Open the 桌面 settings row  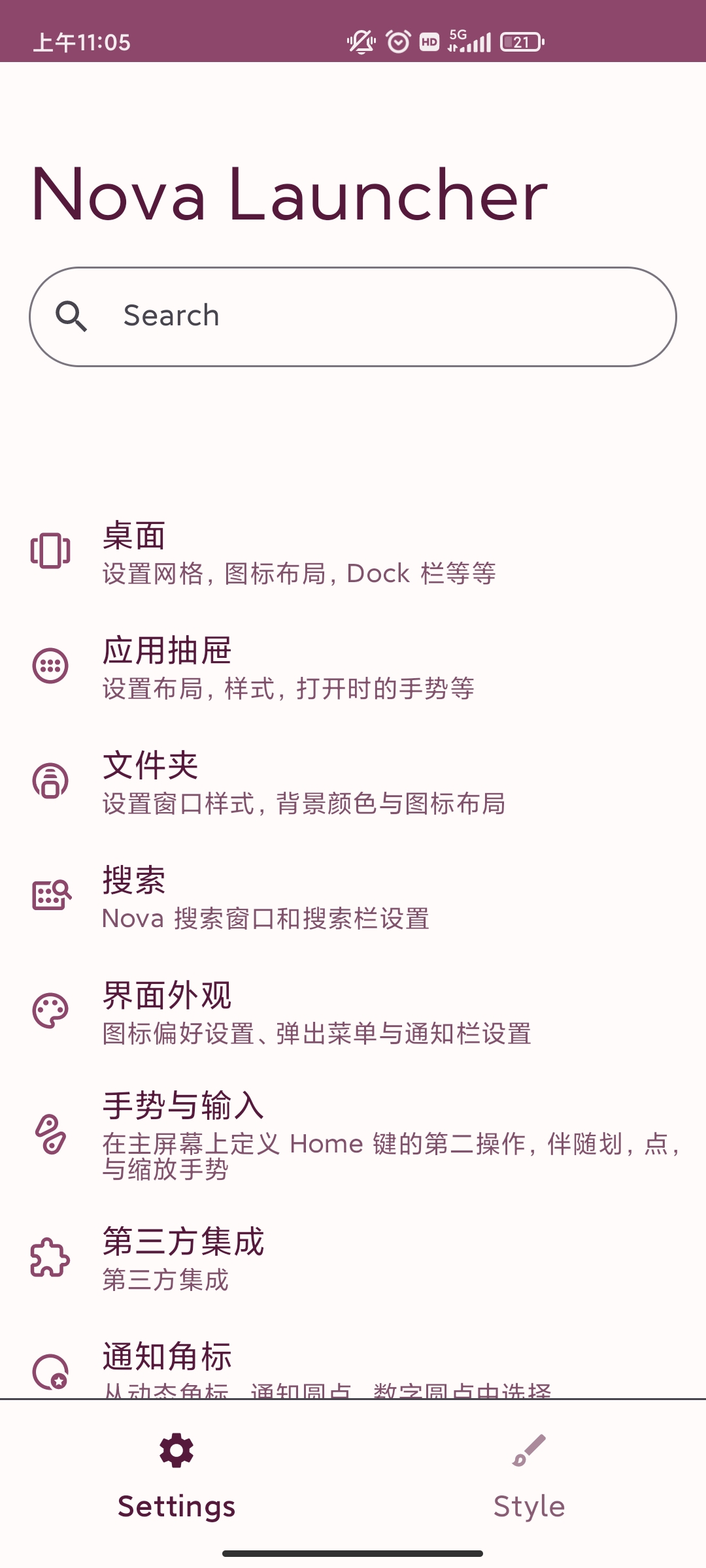[353, 553]
